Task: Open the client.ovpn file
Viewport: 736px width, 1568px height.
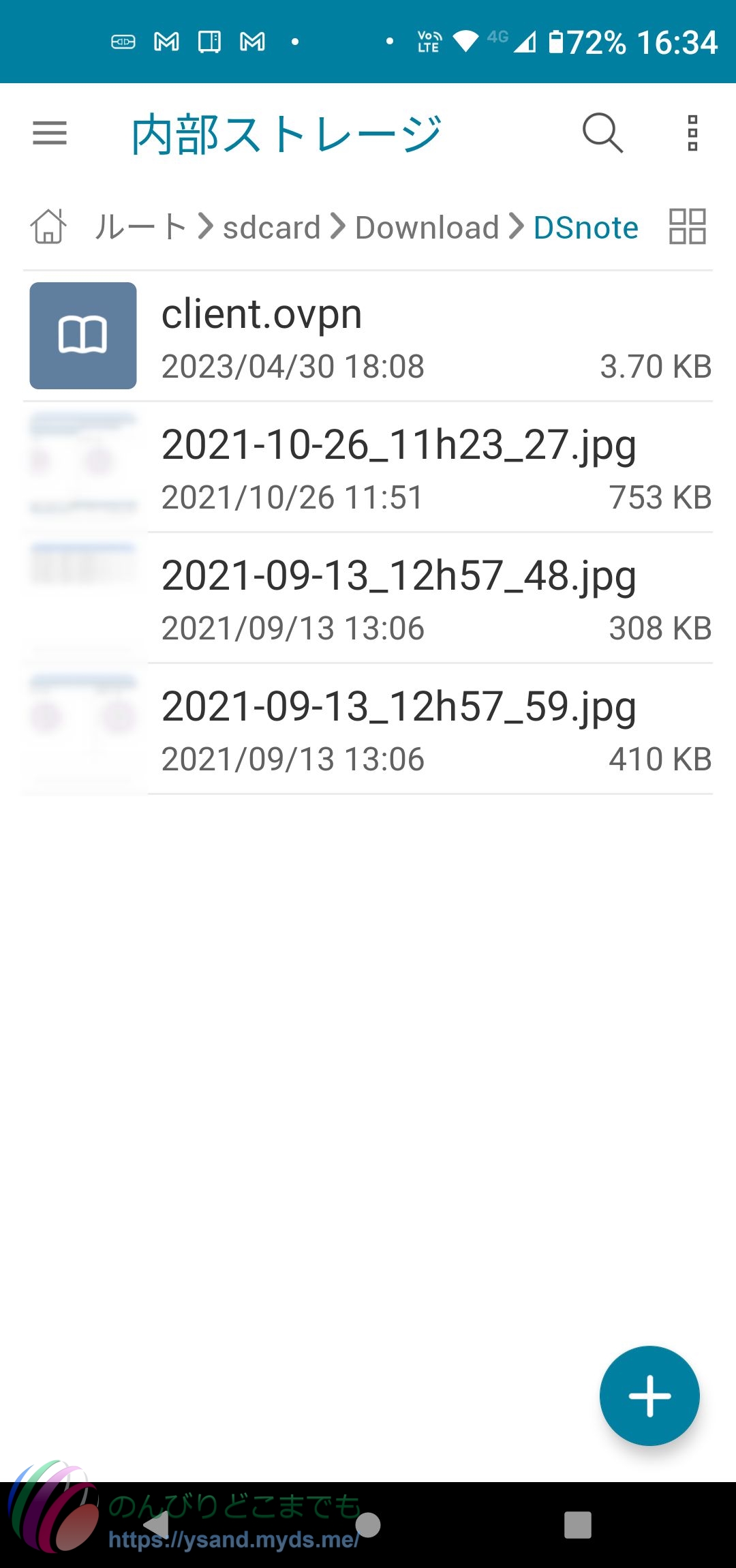Action: tap(368, 337)
